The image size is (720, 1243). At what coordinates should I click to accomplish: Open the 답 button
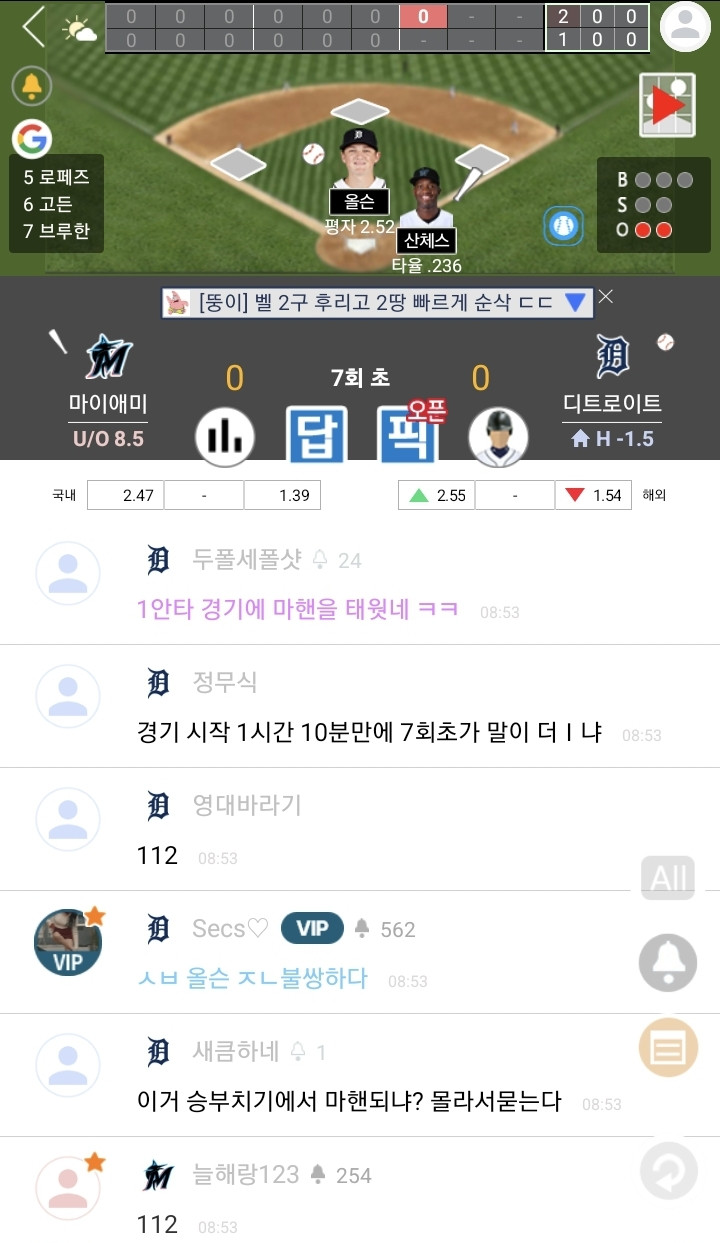316,435
